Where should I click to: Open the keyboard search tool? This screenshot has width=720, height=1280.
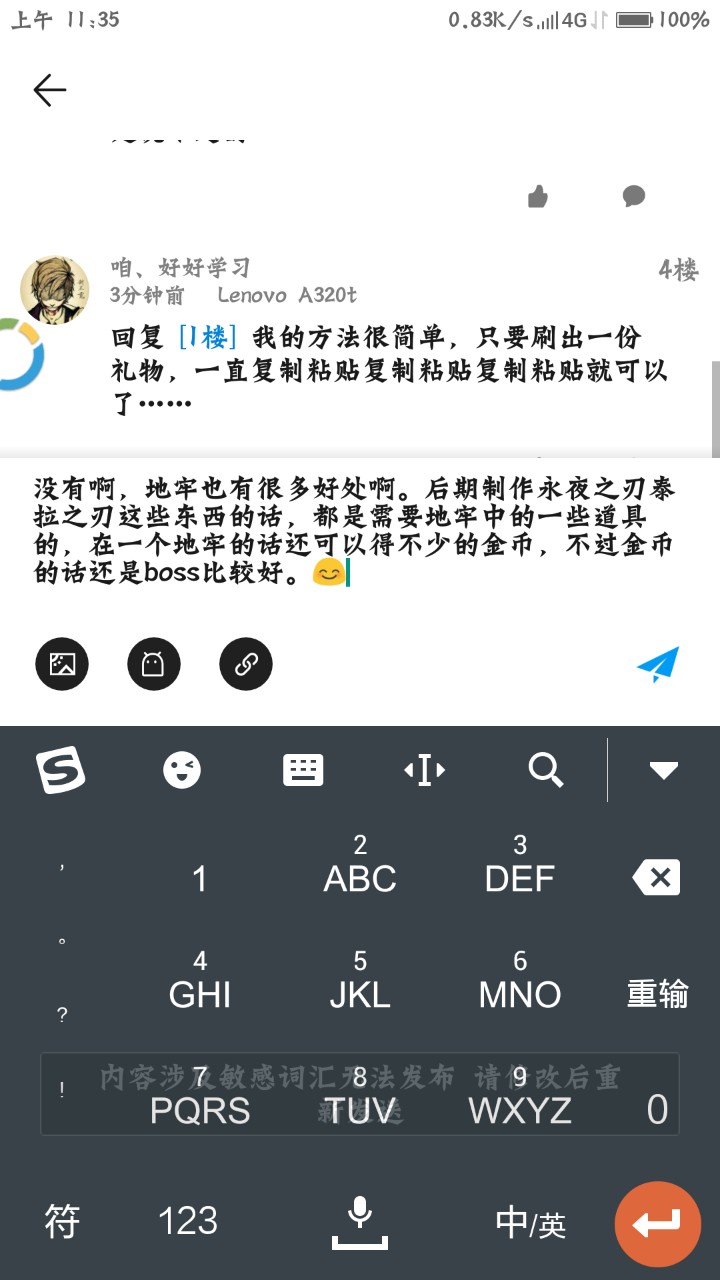(x=546, y=770)
